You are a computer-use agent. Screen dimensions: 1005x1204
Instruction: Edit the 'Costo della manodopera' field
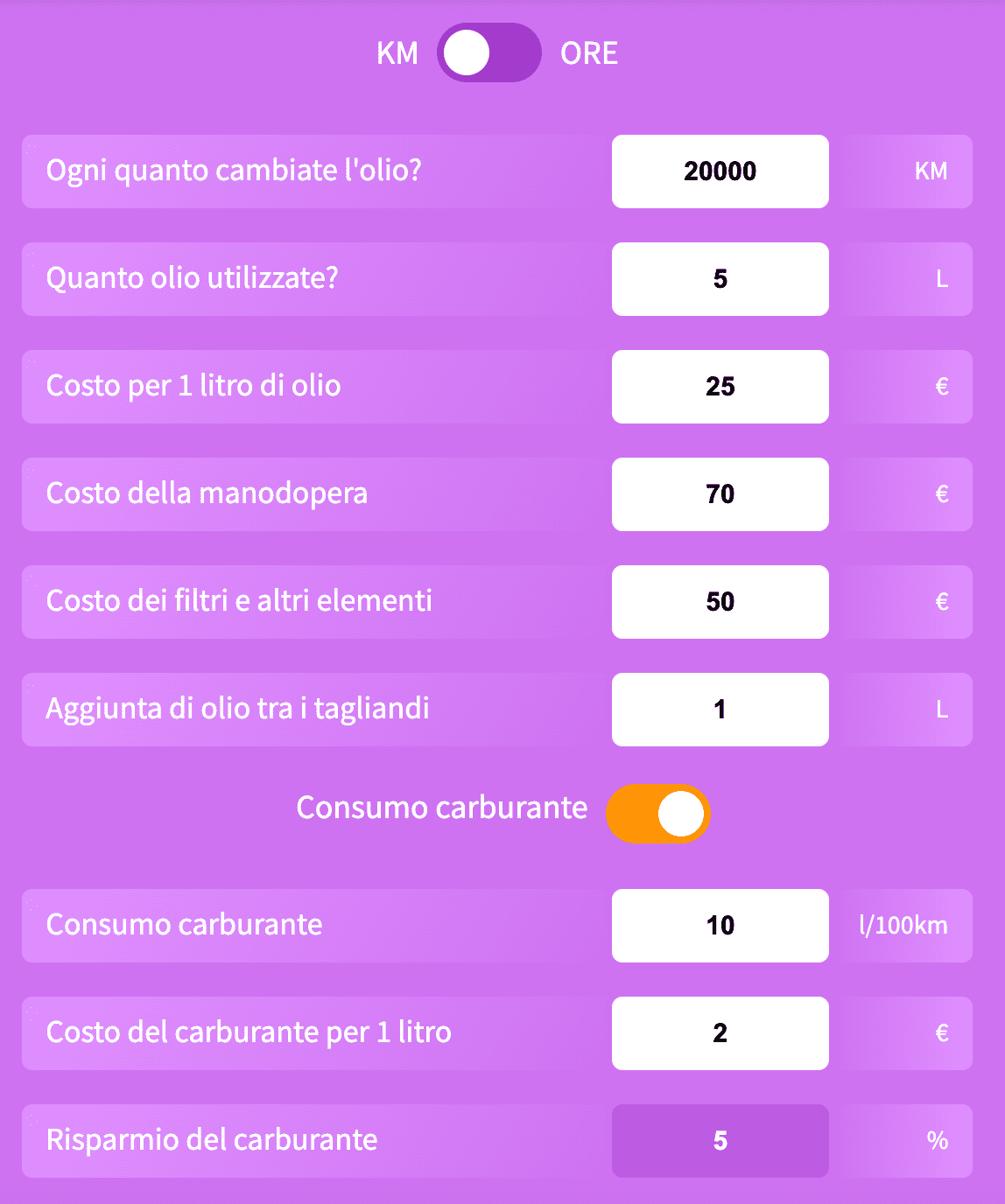(x=720, y=494)
